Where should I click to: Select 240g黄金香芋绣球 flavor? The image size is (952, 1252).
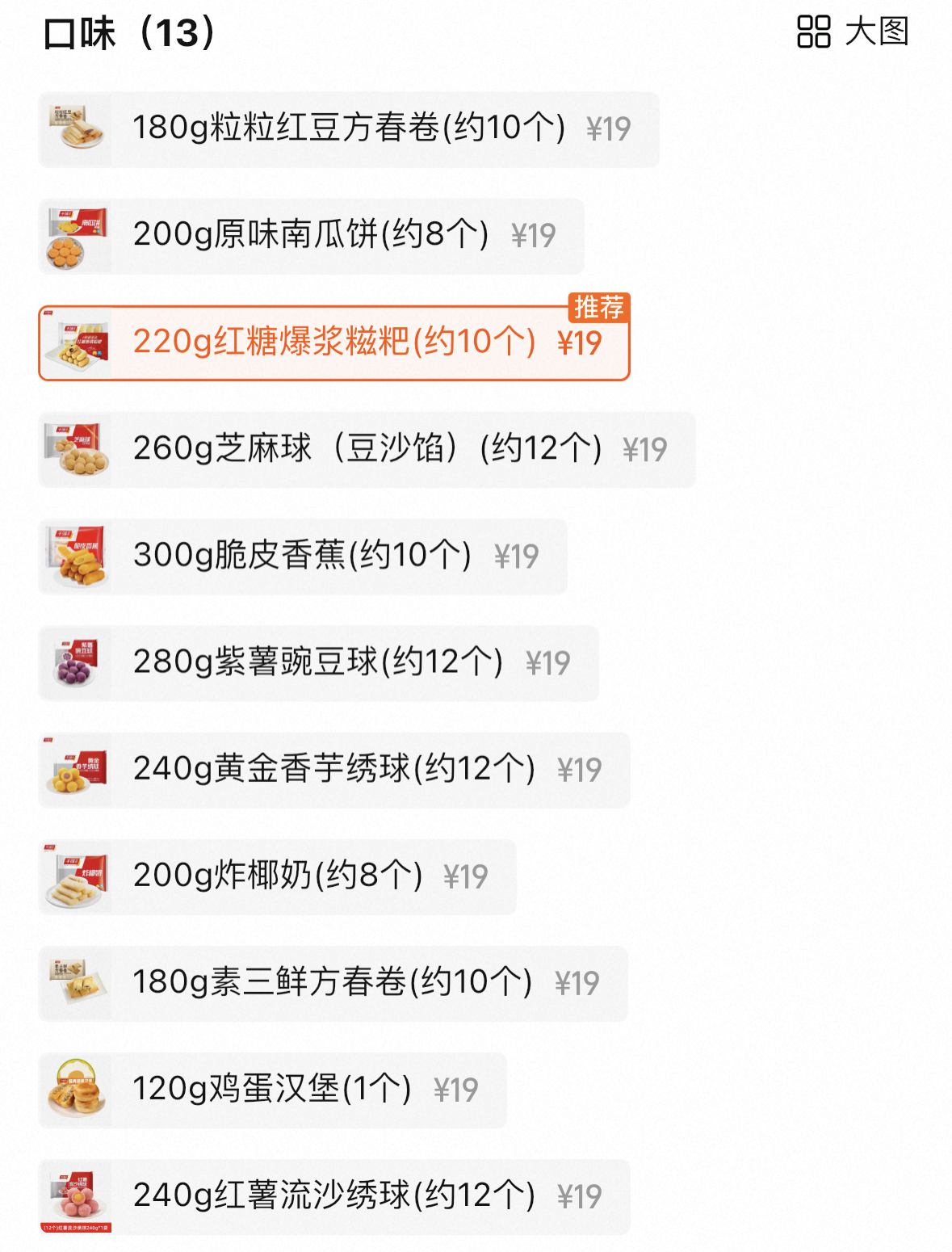[x=334, y=769]
